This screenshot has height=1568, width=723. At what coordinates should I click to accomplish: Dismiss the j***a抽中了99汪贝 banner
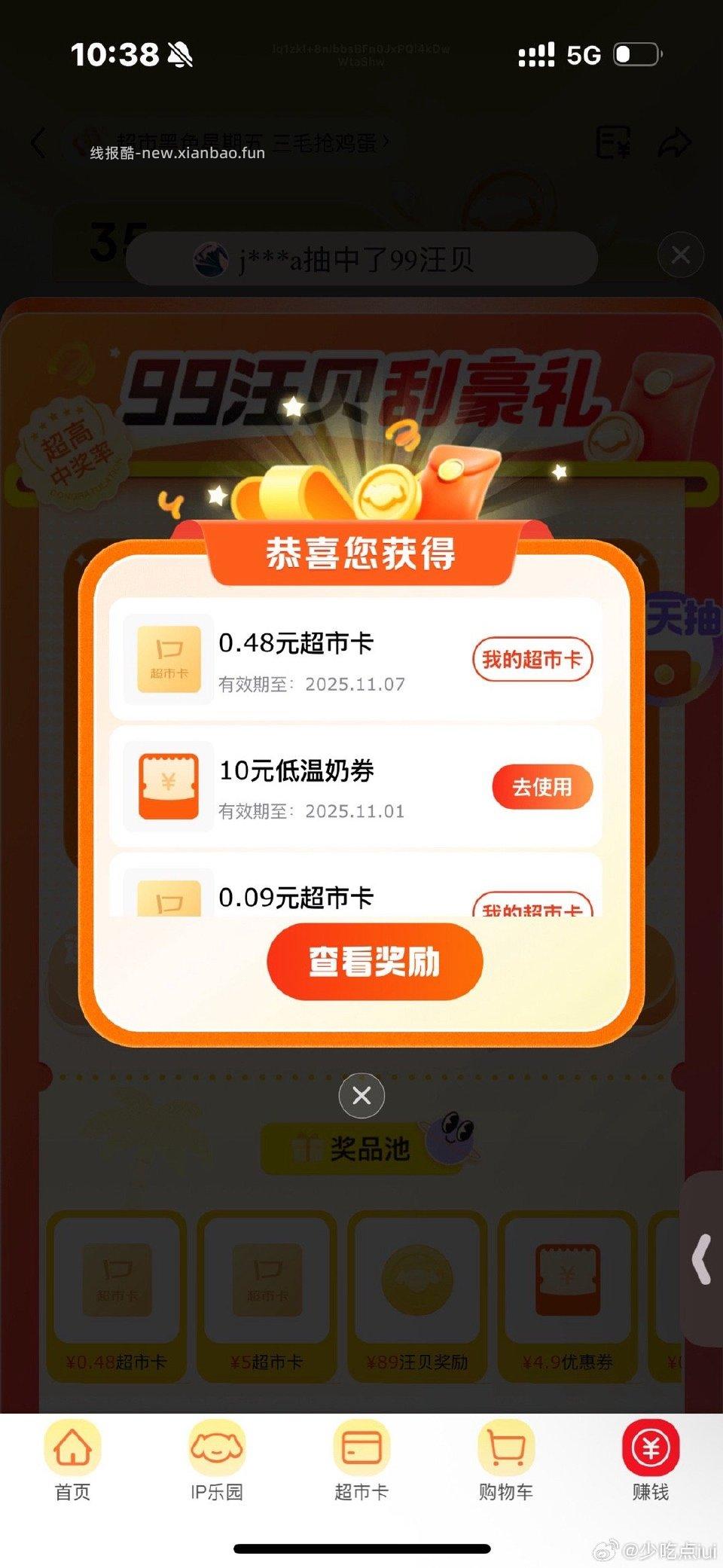681,255
